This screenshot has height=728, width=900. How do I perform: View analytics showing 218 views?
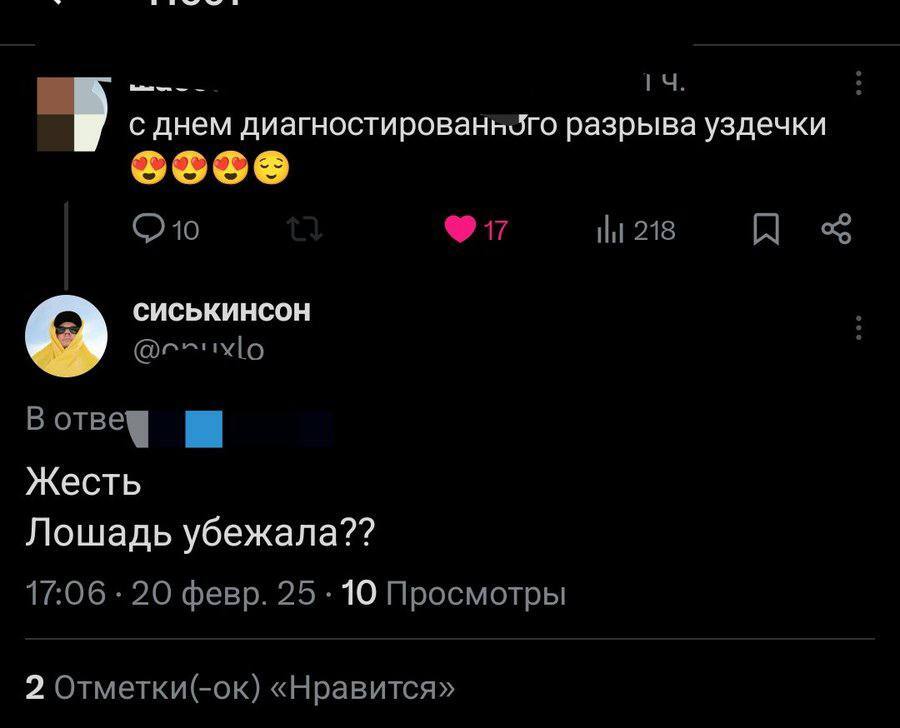coord(636,231)
